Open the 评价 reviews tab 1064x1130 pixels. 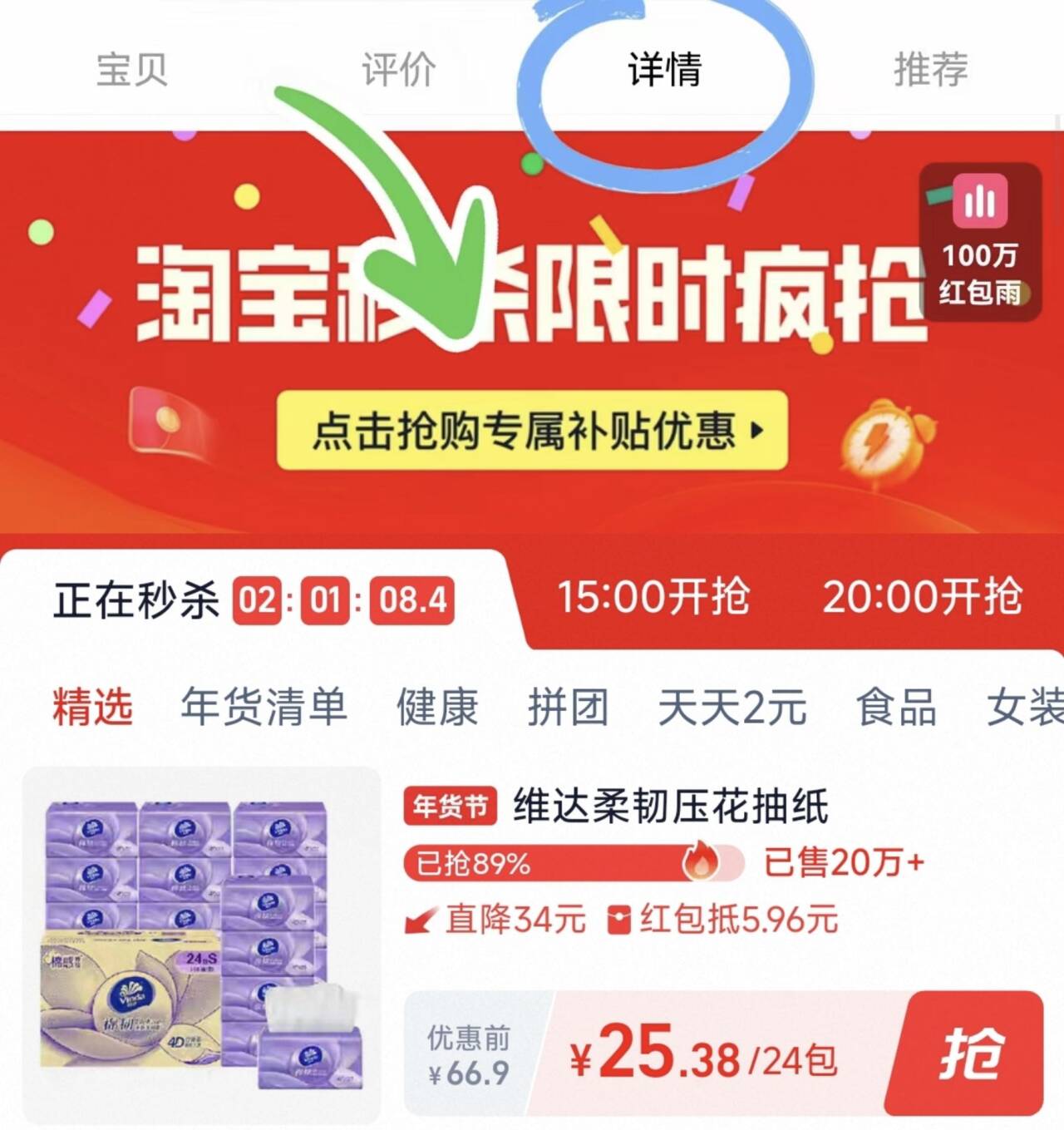pyautogui.click(x=398, y=69)
